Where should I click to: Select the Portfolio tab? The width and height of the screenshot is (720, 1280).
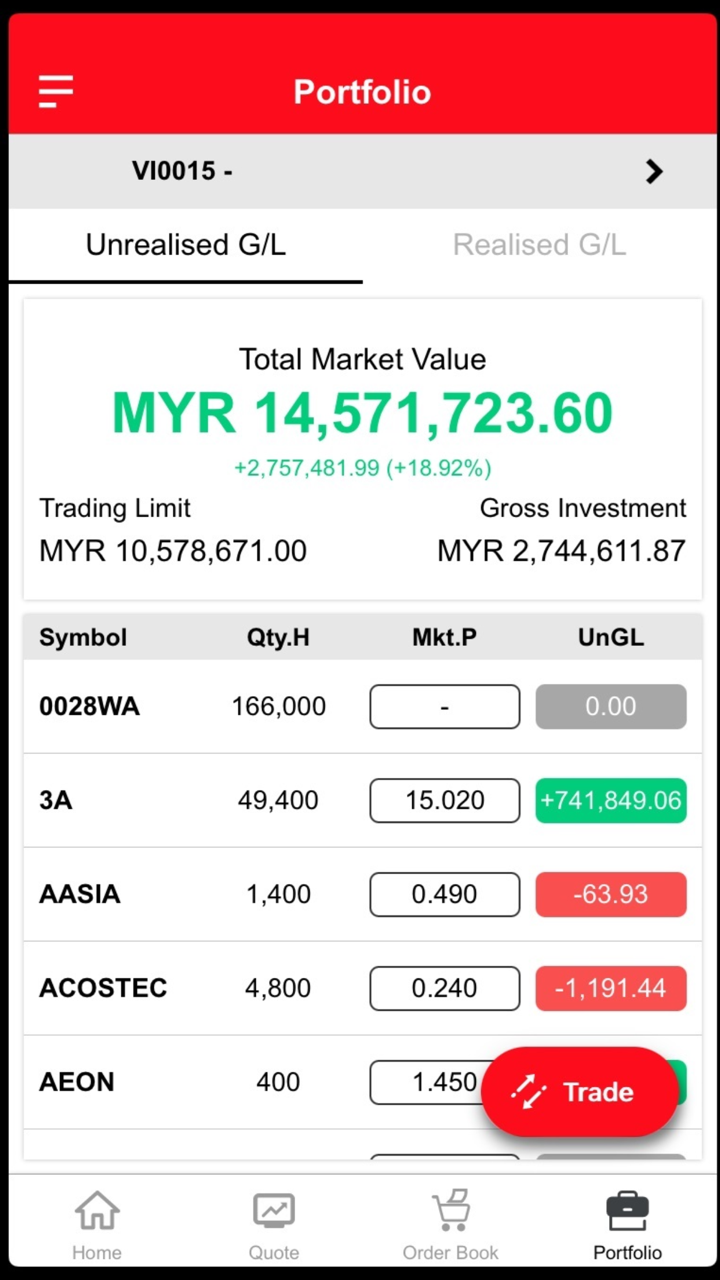pyautogui.click(x=627, y=1225)
